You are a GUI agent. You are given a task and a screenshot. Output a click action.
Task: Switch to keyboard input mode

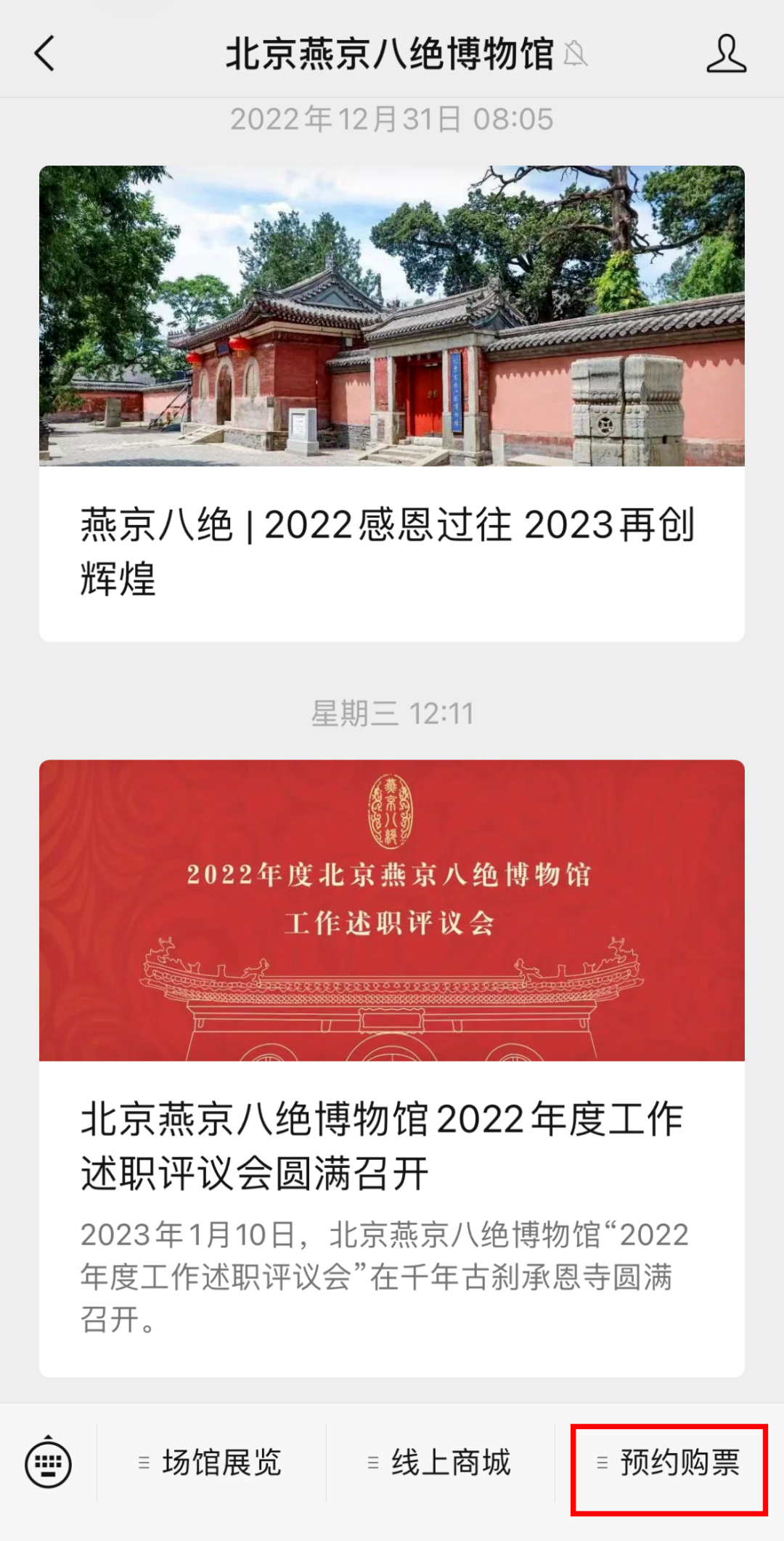48,1463
